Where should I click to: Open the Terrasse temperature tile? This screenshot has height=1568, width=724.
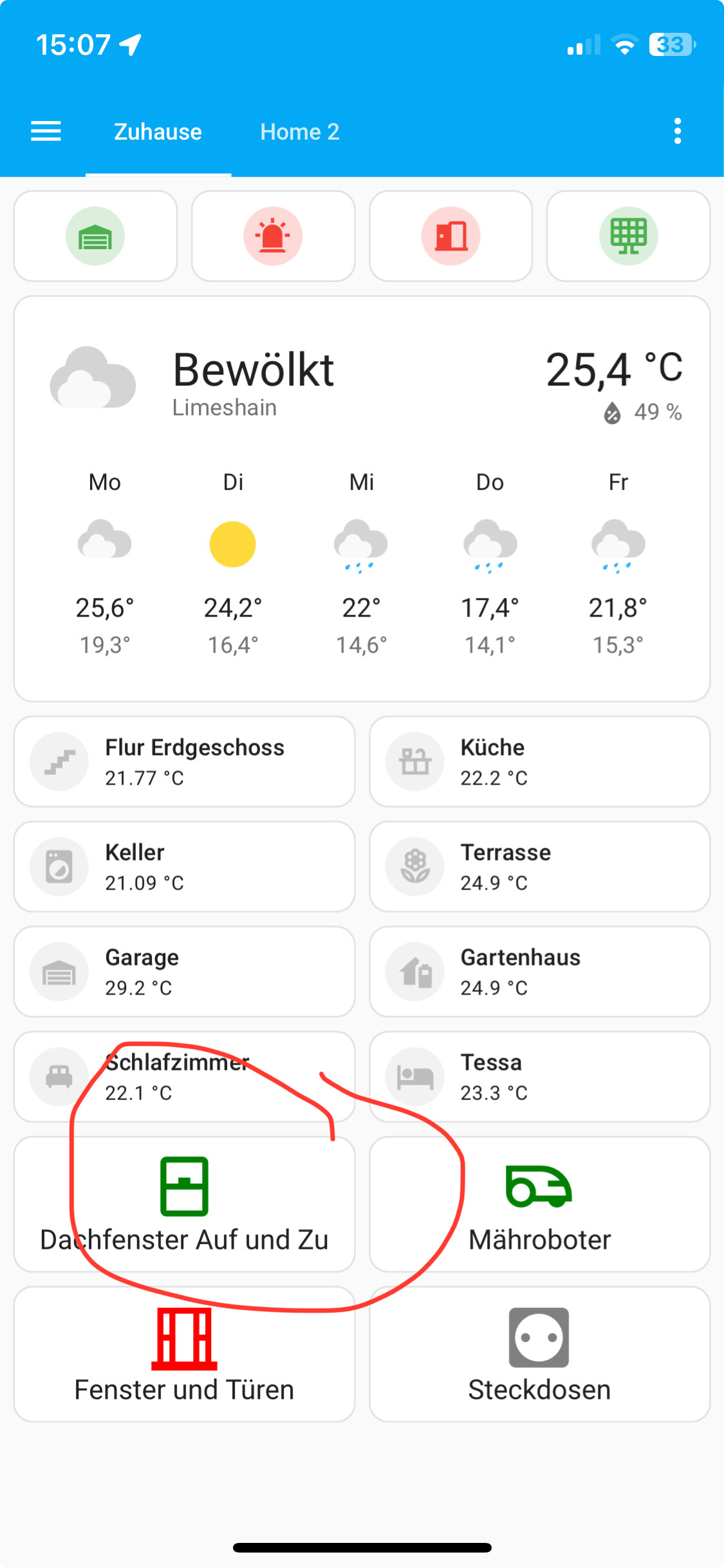pyautogui.click(x=539, y=866)
